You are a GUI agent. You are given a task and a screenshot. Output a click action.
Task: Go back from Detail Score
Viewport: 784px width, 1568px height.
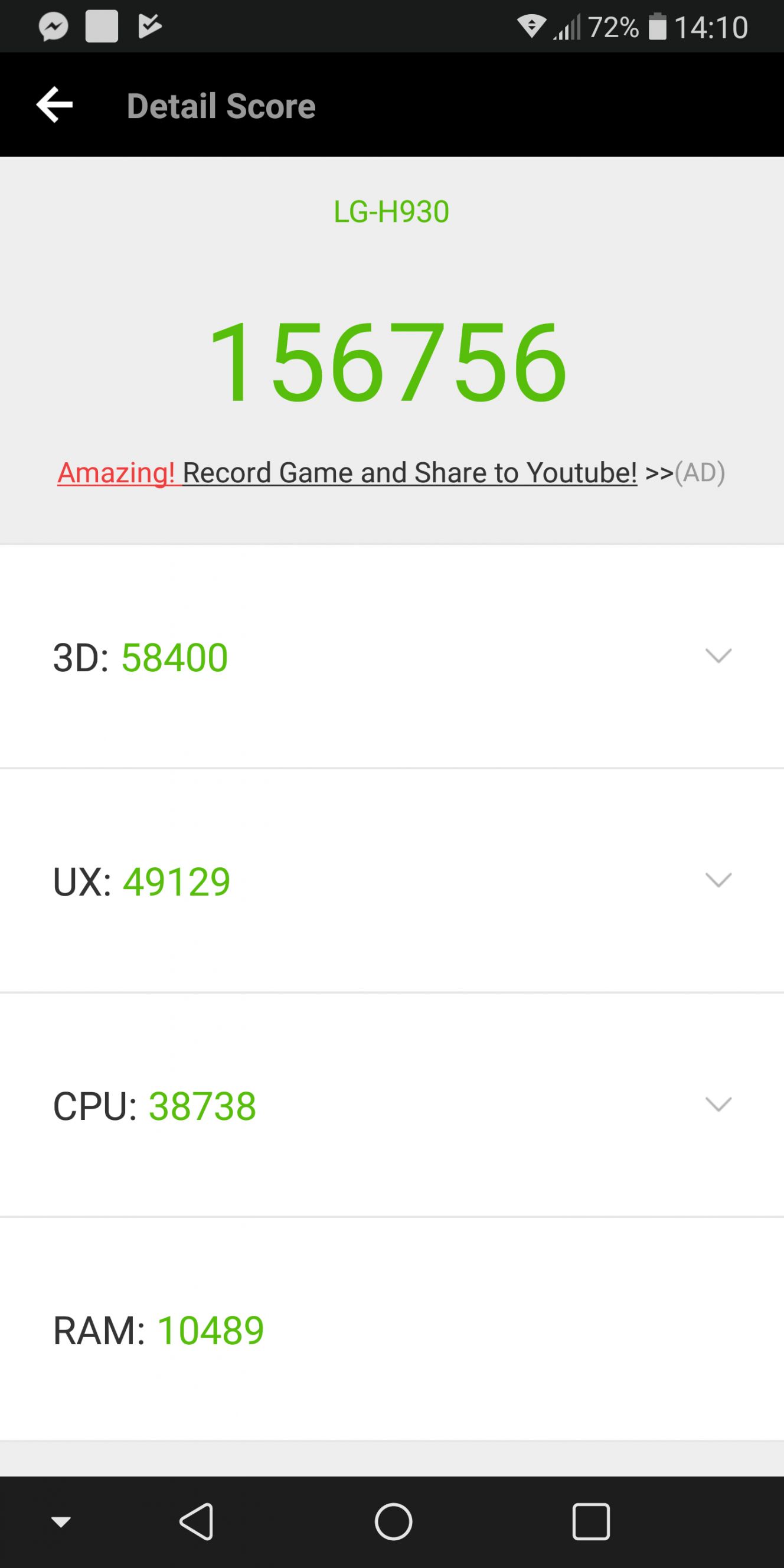(54, 104)
